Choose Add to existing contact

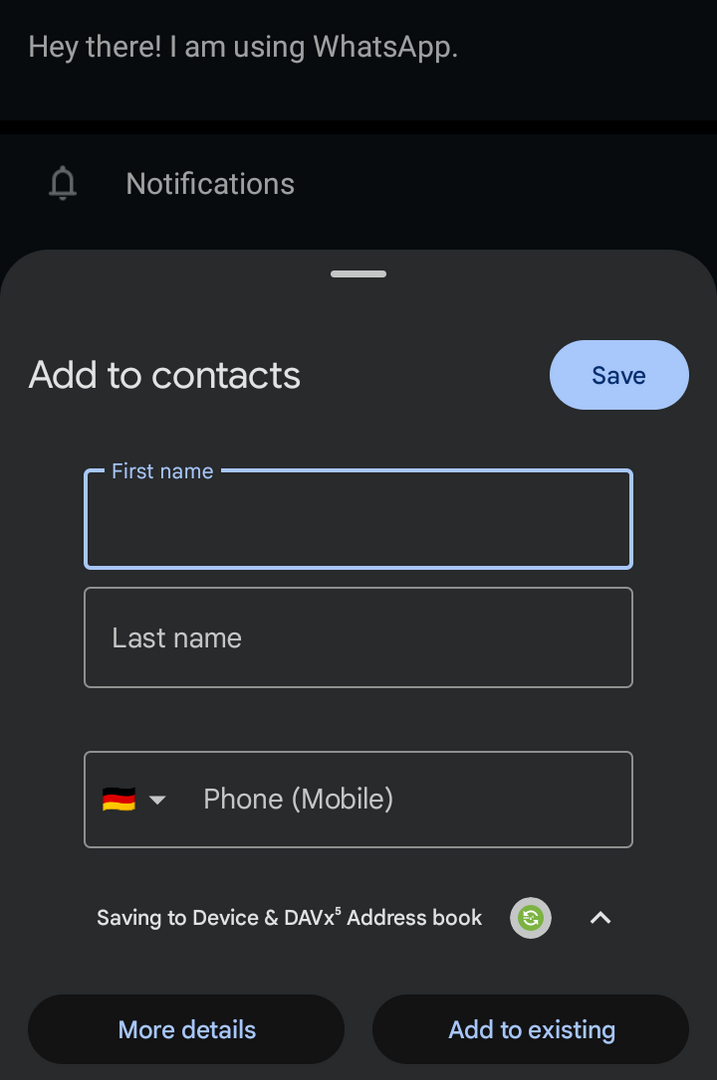[531, 1029]
